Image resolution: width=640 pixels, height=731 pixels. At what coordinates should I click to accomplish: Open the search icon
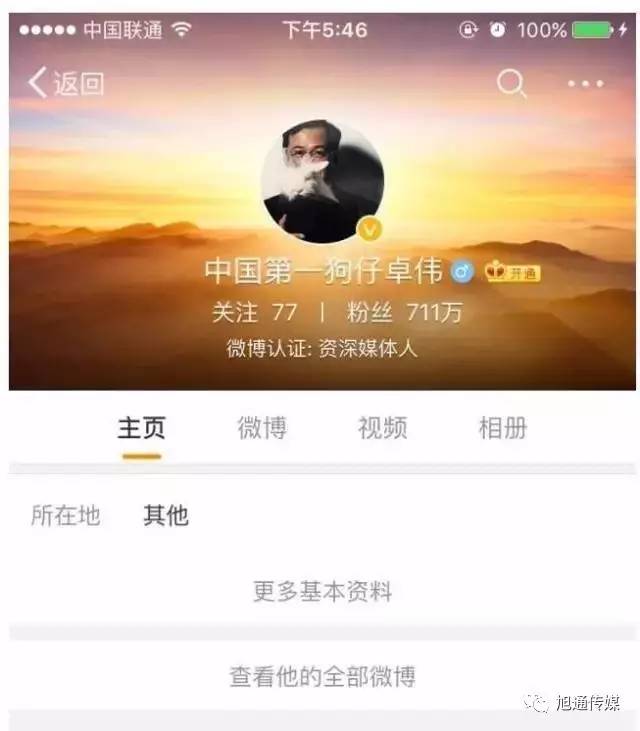(x=511, y=84)
